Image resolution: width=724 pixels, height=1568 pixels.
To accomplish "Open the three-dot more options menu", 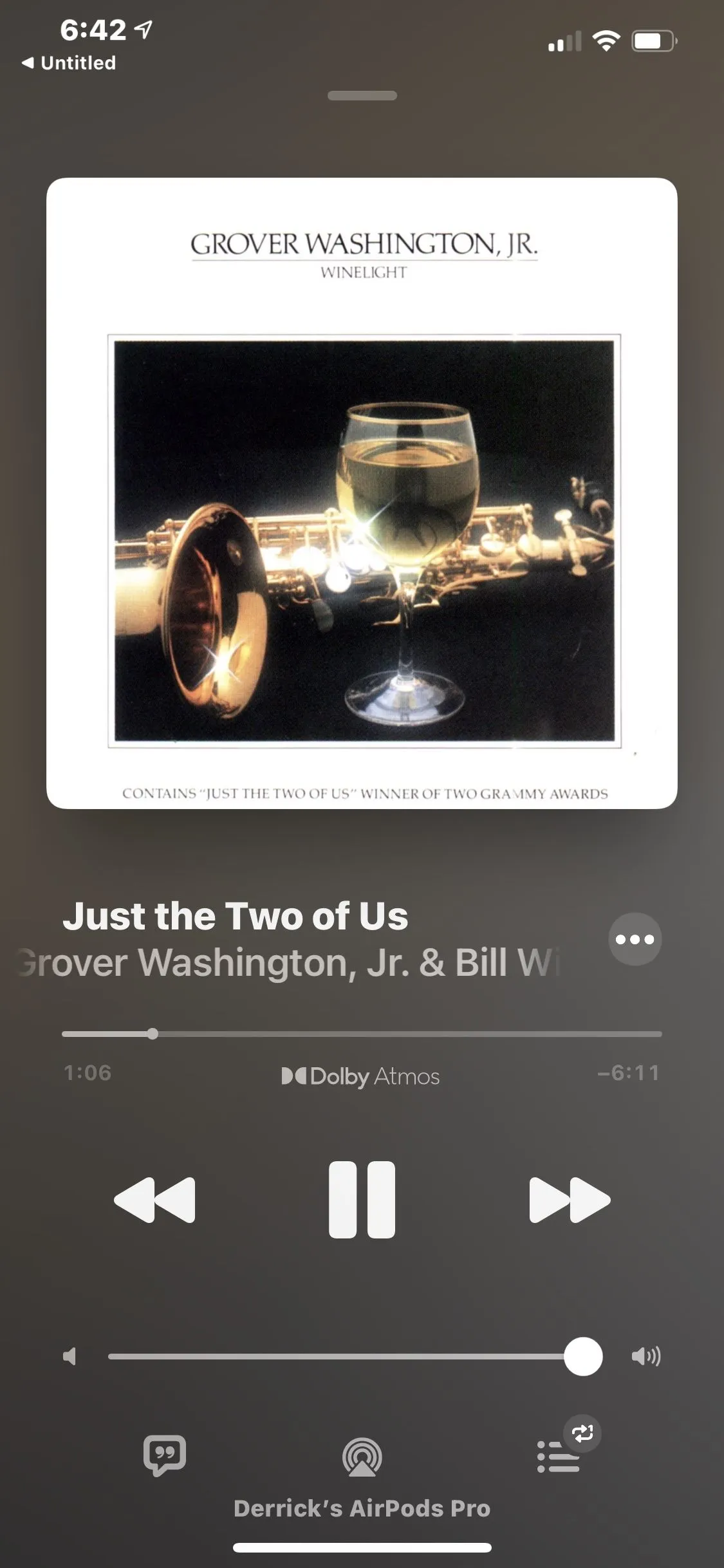I will pyautogui.click(x=635, y=939).
